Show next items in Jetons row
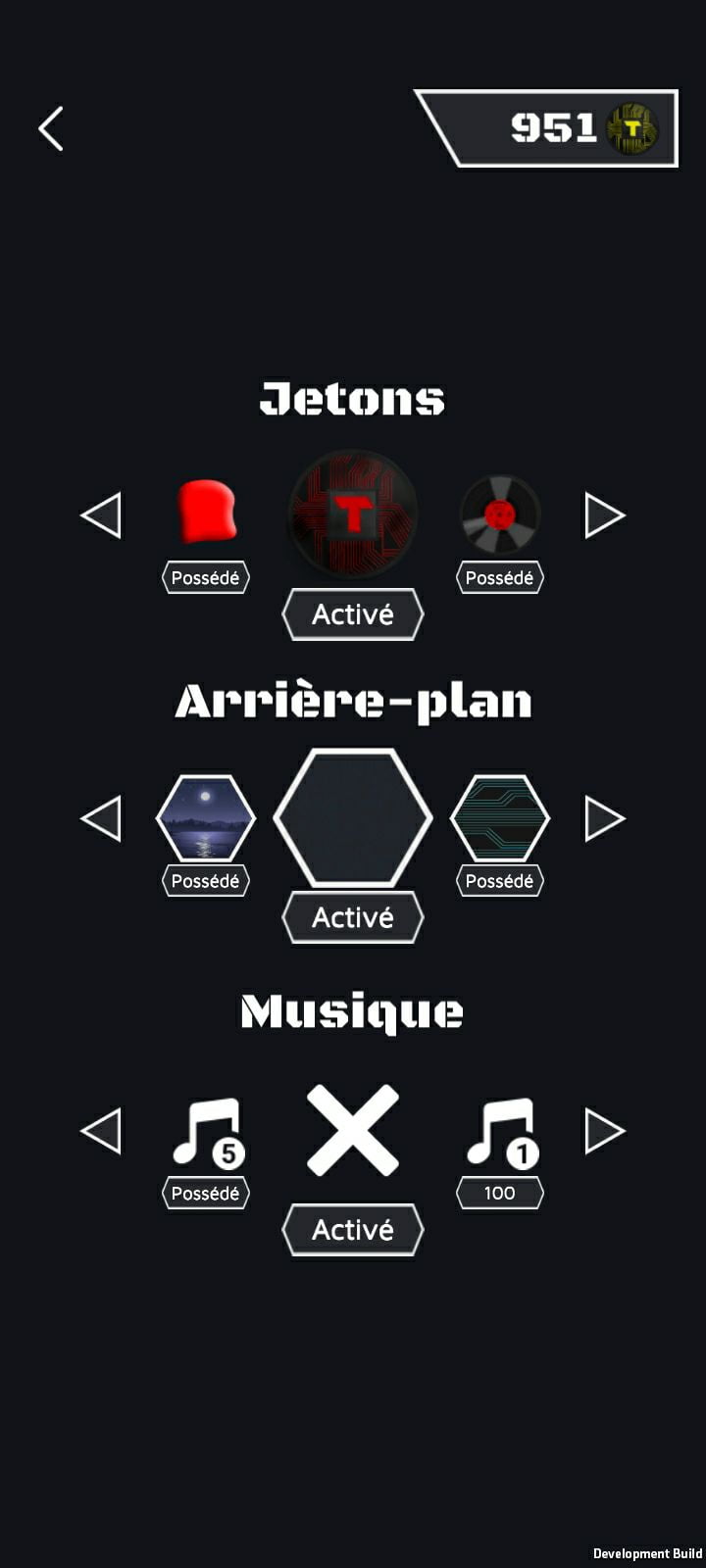Viewport: 706px width, 1568px height. 604,514
